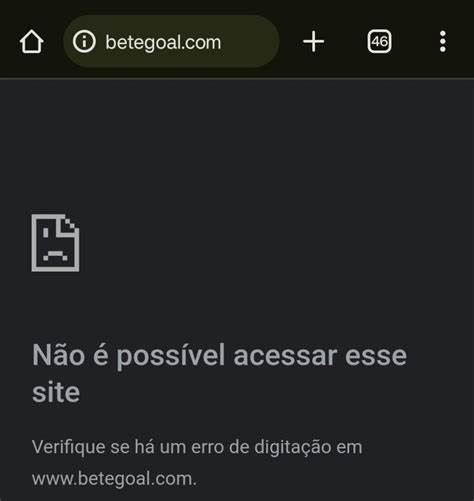View site info for betegoal.com
Screen dimensions: 474x501
coord(84,42)
